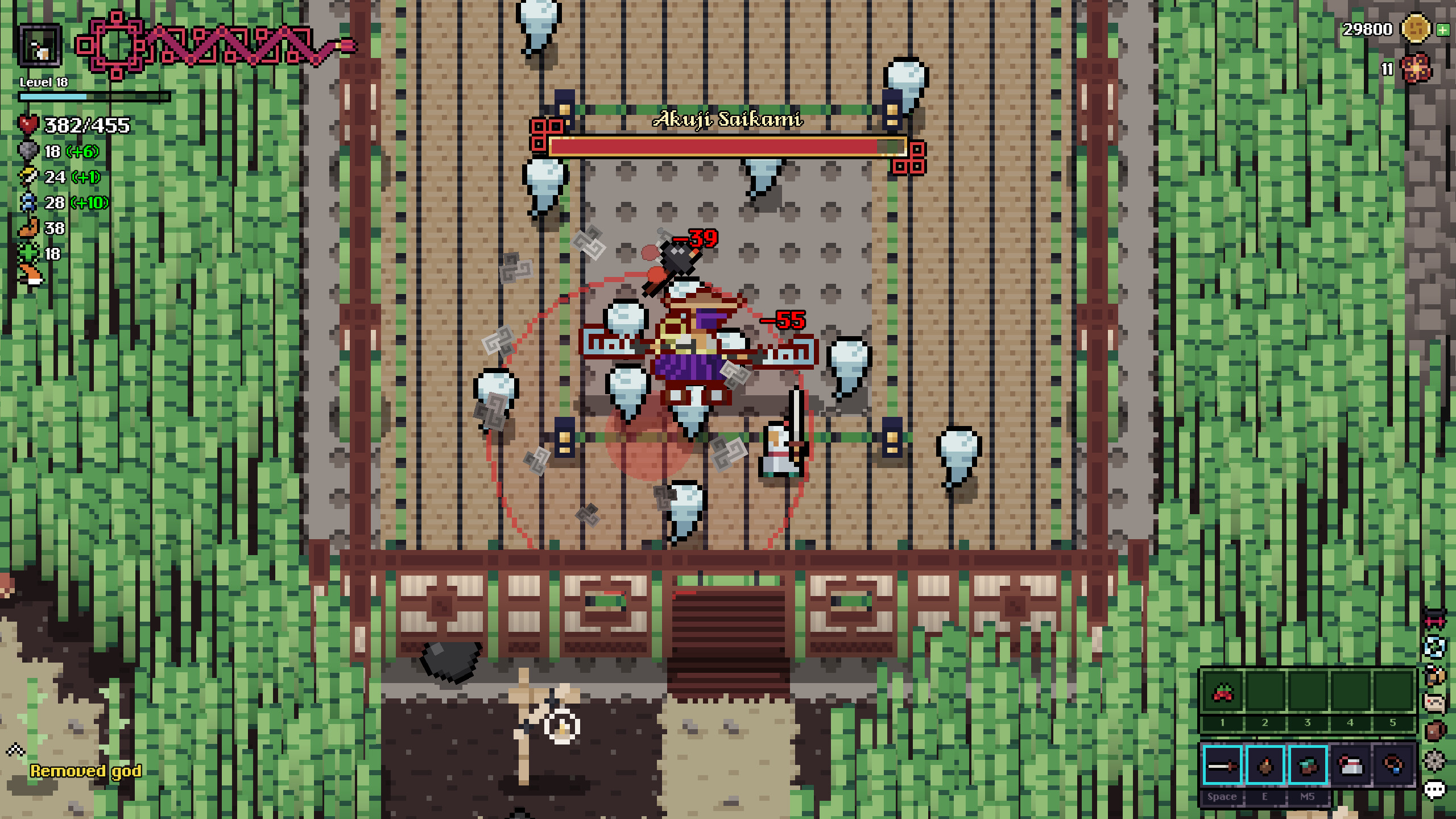
Task: Open the brown backpack inventory
Action: pyautogui.click(x=1434, y=731)
